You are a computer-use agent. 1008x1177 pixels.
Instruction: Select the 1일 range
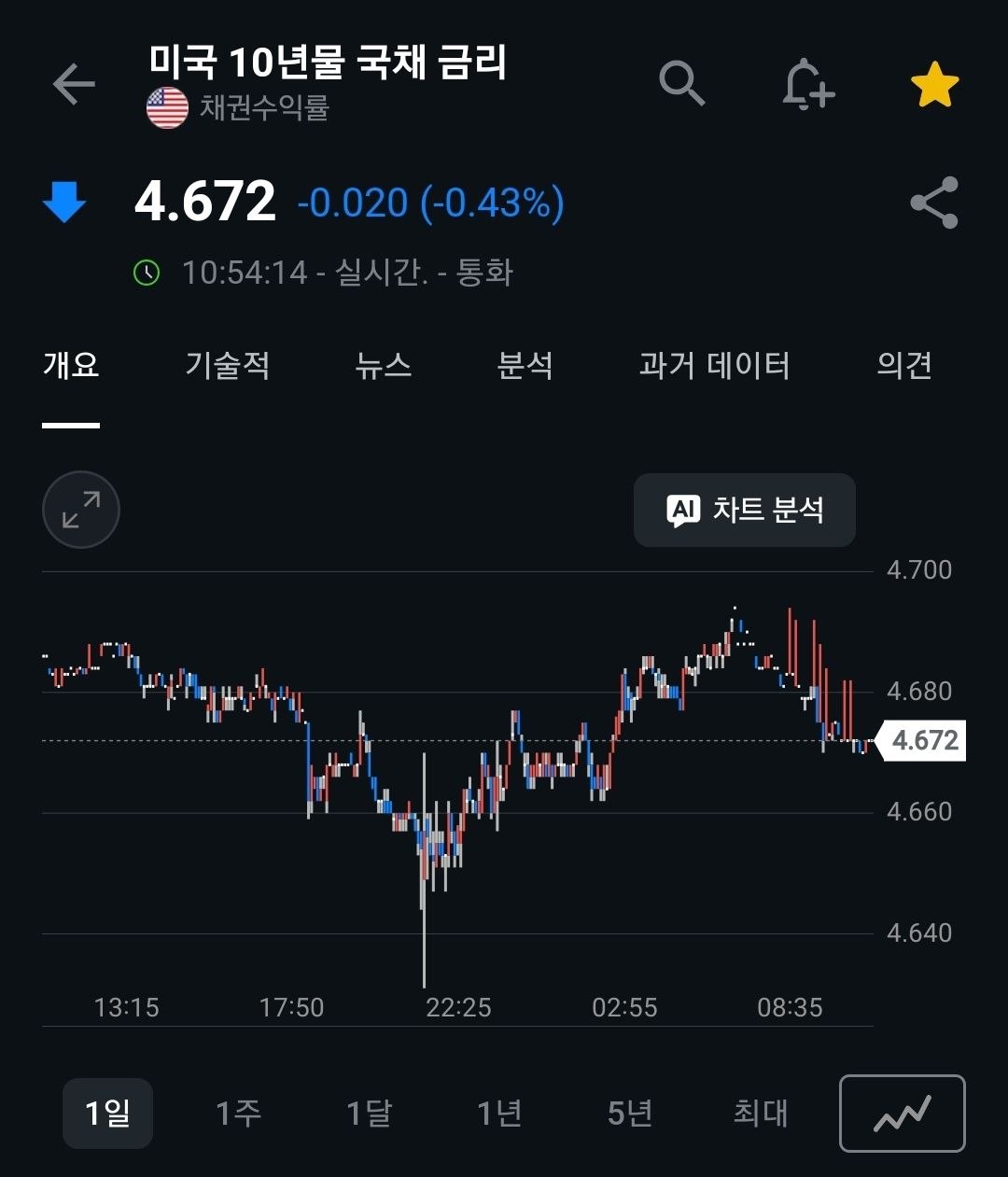107,1113
